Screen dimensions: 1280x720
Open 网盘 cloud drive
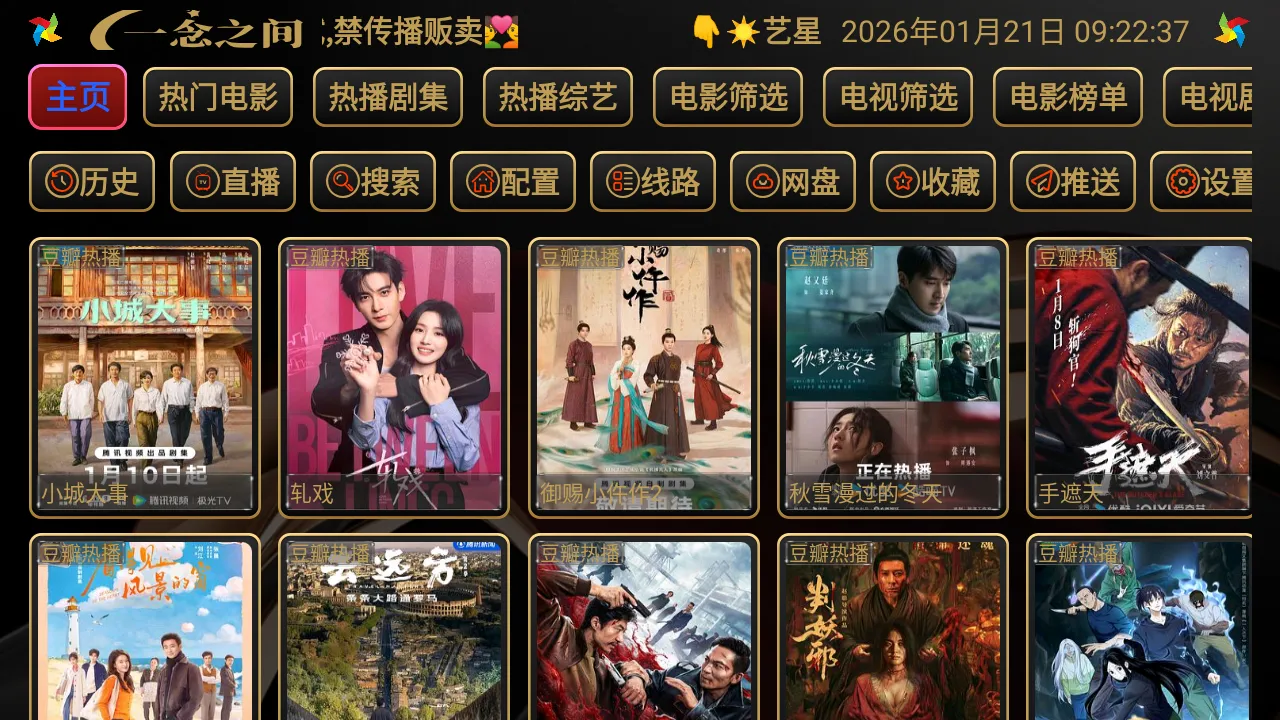[793, 182]
